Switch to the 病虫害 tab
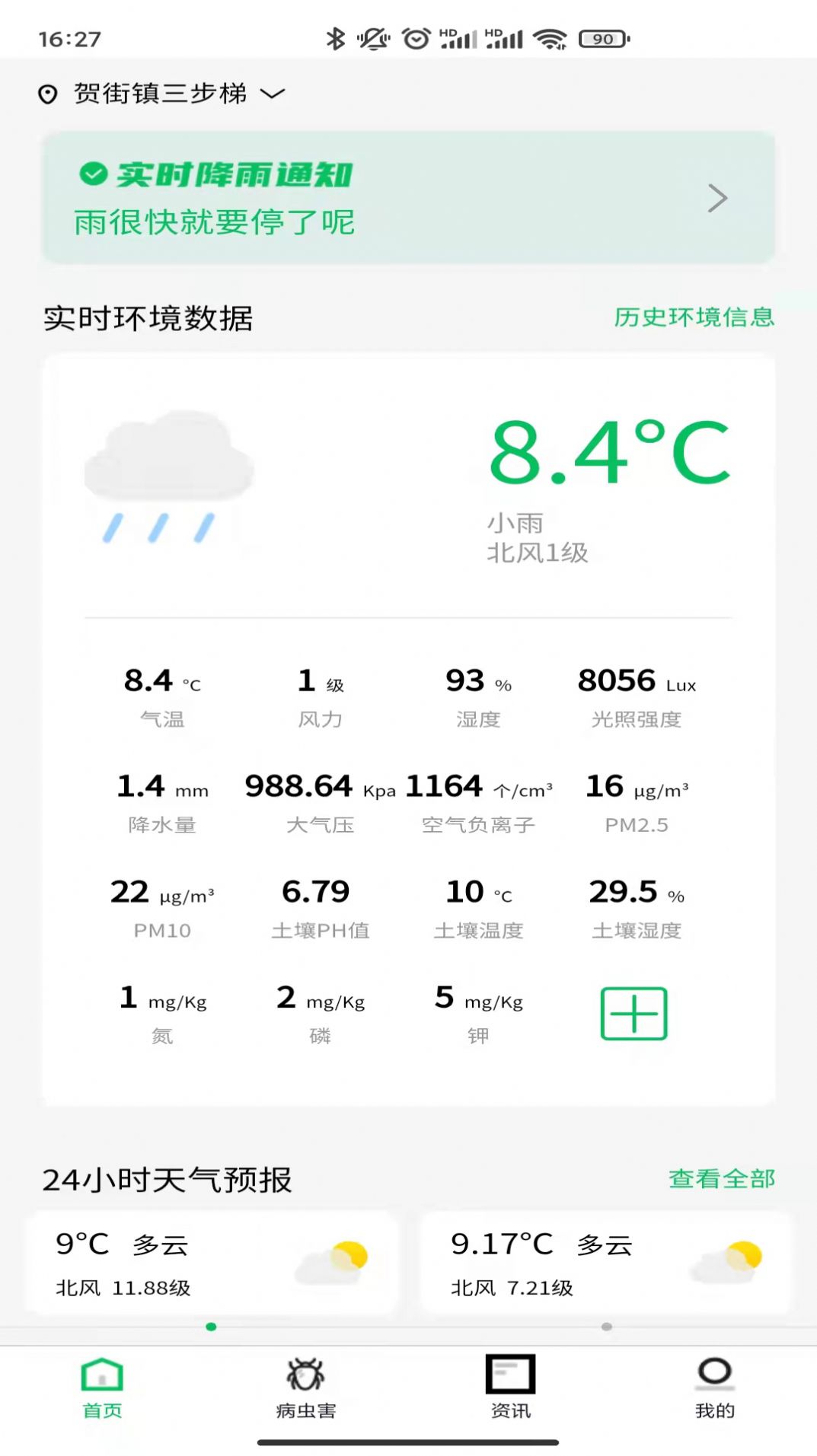Viewport: 817px width, 1456px height. click(x=306, y=1389)
